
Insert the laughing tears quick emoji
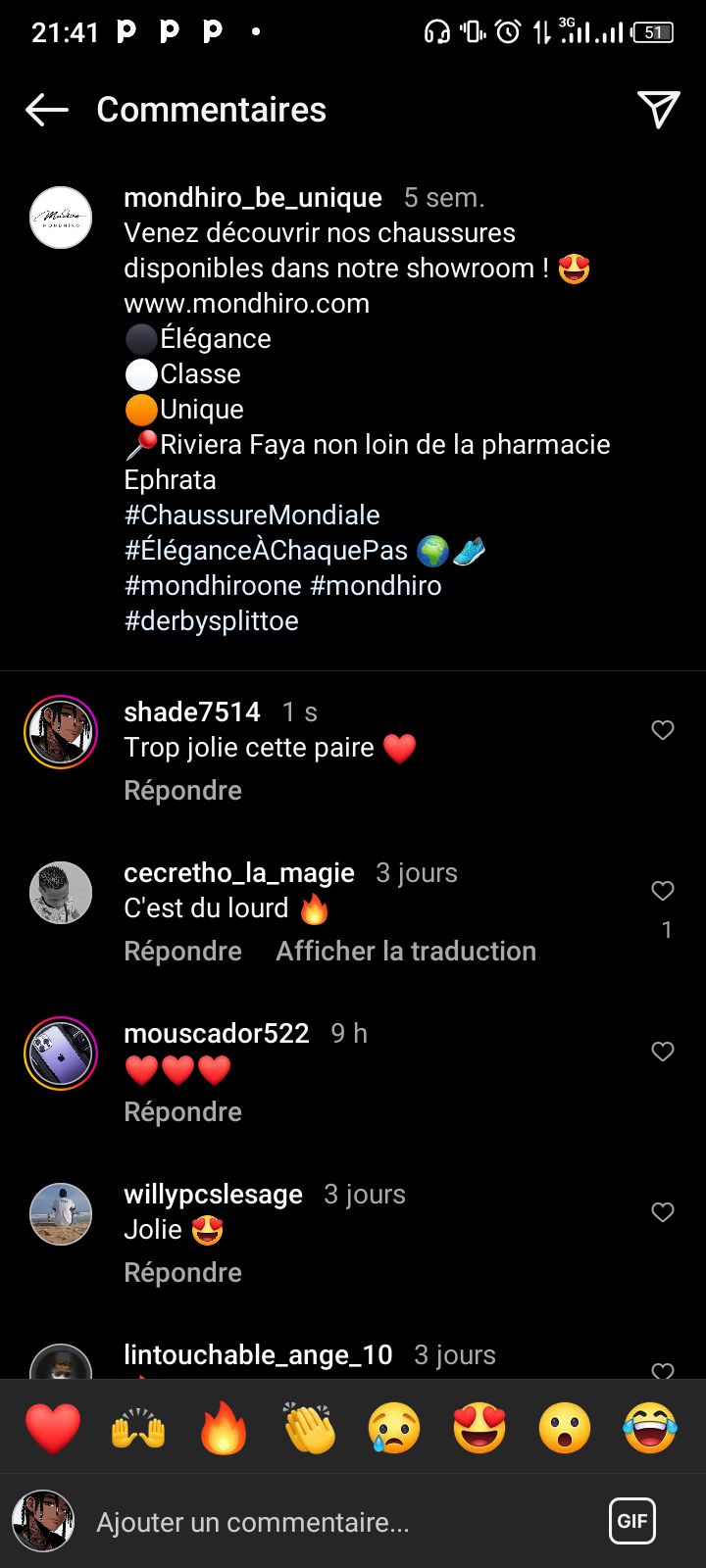pyautogui.click(x=650, y=1428)
